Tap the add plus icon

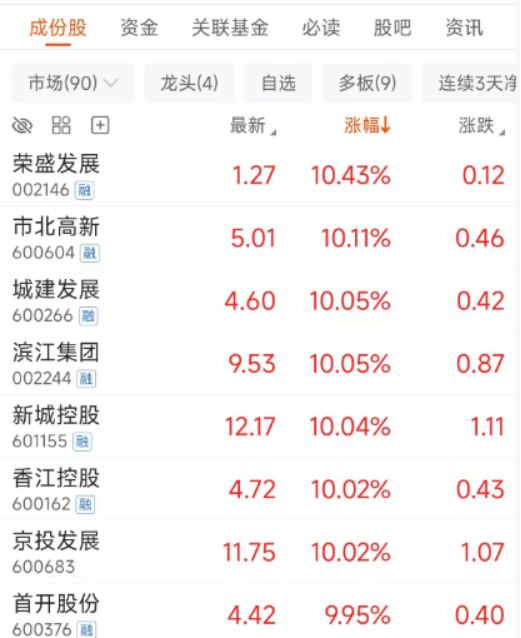[100, 125]
